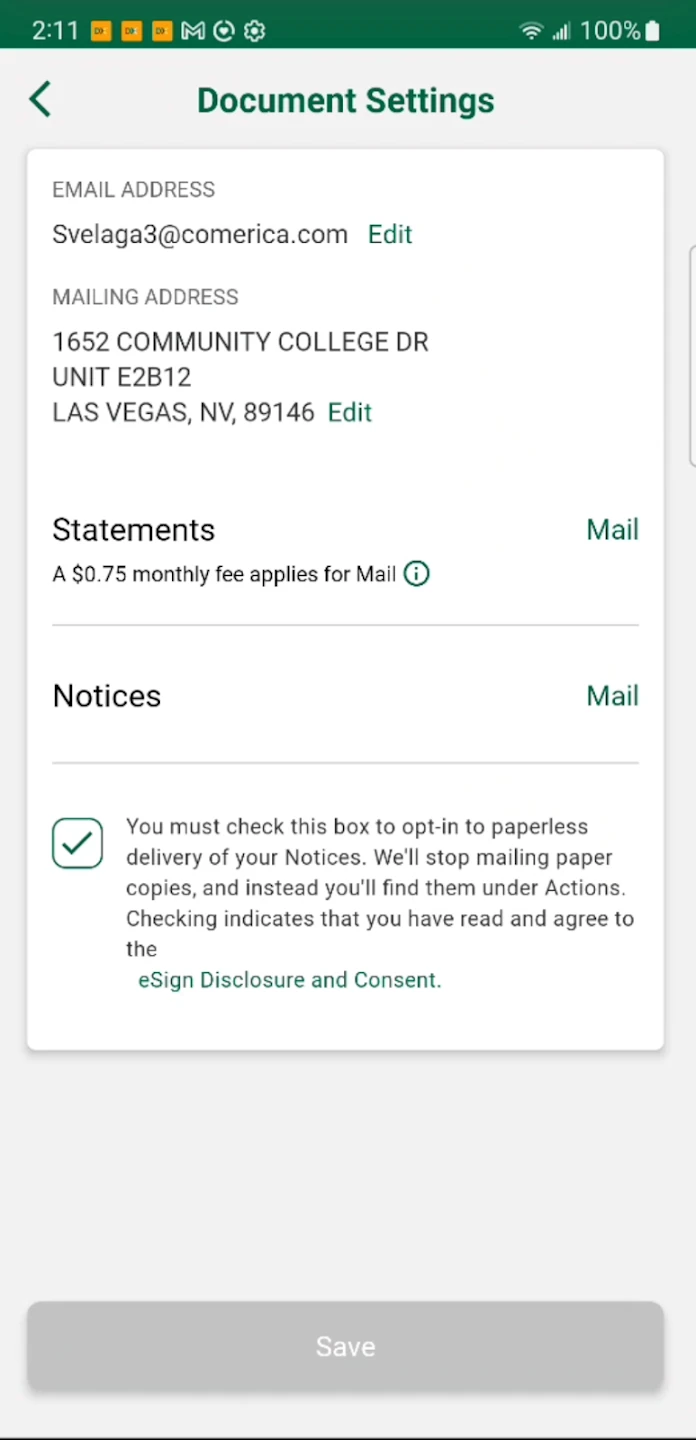Uncheck the paperless opt-in checkbox
The width and height of the screenshot is (696, 1440).
point(78,843)
